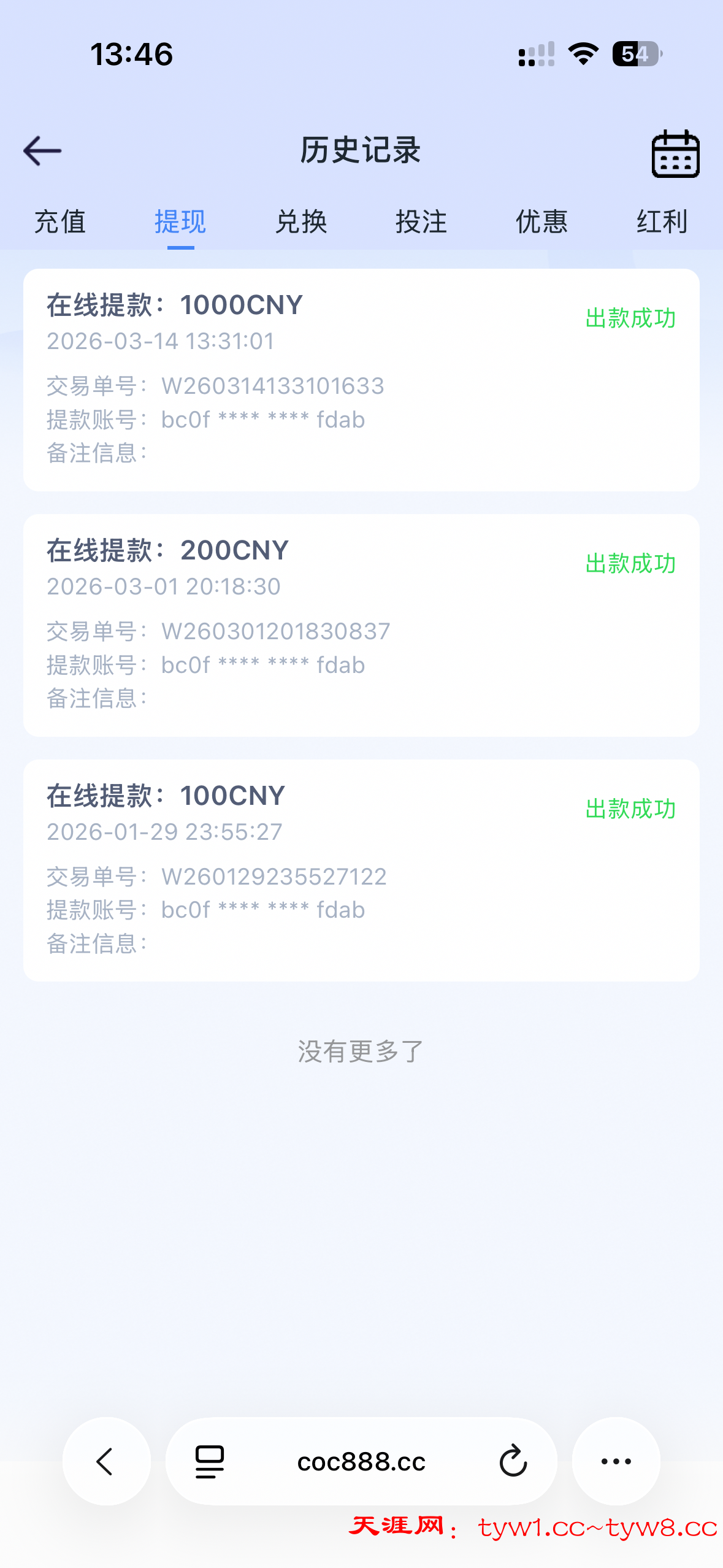The height and width of the screenshot is (1568, 723).
Task: Select the 100CNY withdrawal record card
Action: pyautogui.click(x=361, y=871)
